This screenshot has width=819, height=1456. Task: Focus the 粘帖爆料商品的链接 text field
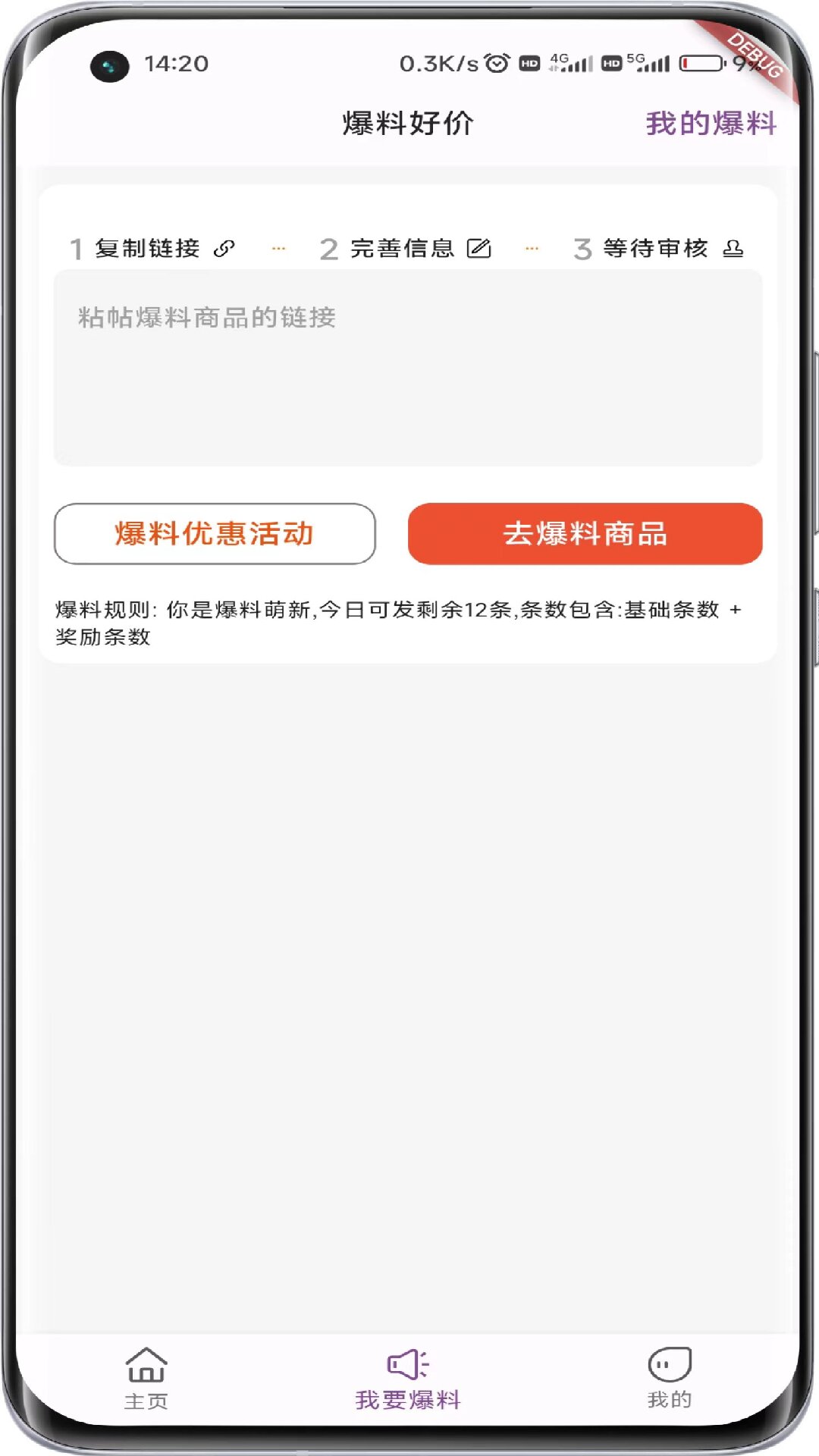[408, 368]
